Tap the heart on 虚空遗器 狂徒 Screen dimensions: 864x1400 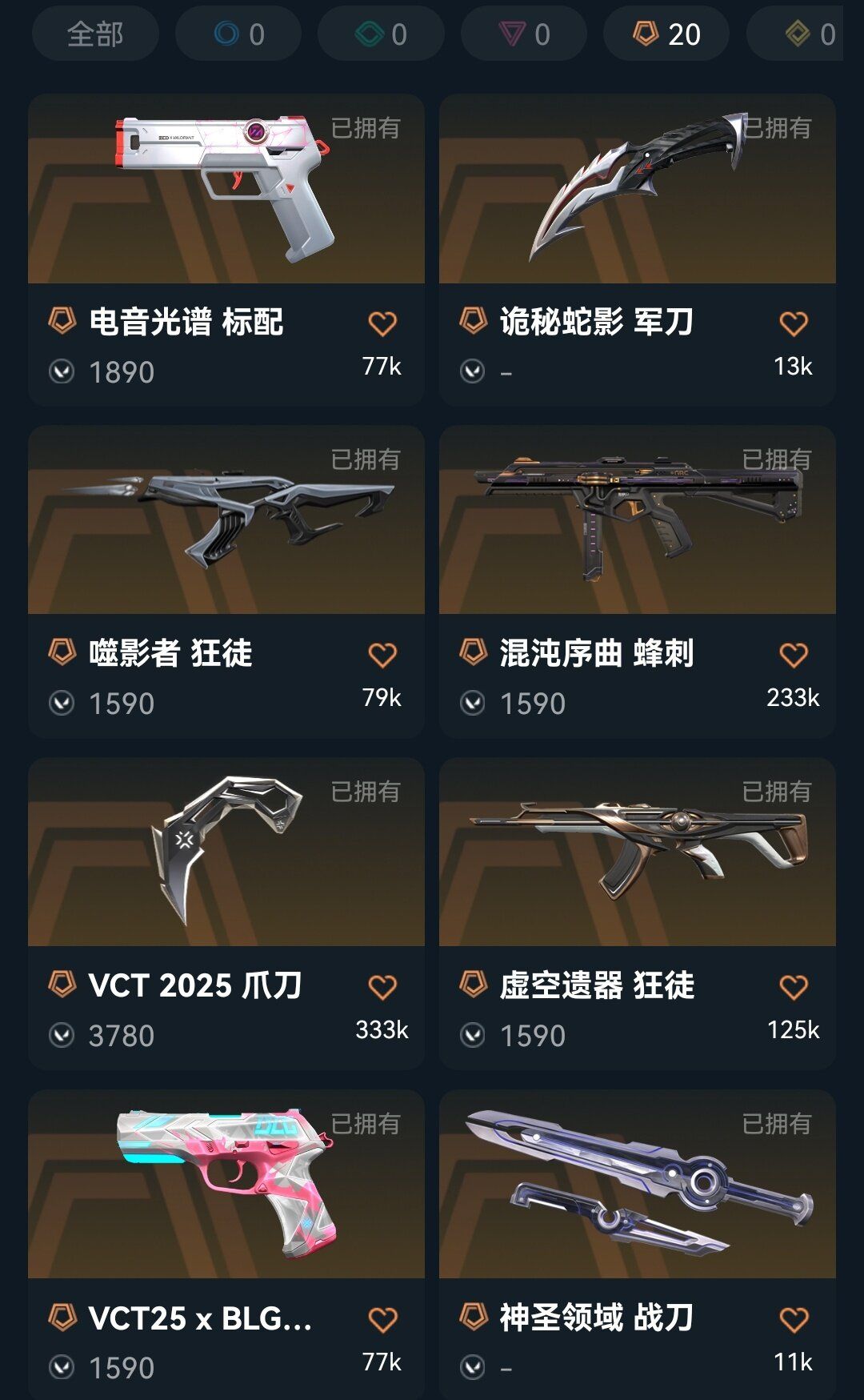click(794, 987)
